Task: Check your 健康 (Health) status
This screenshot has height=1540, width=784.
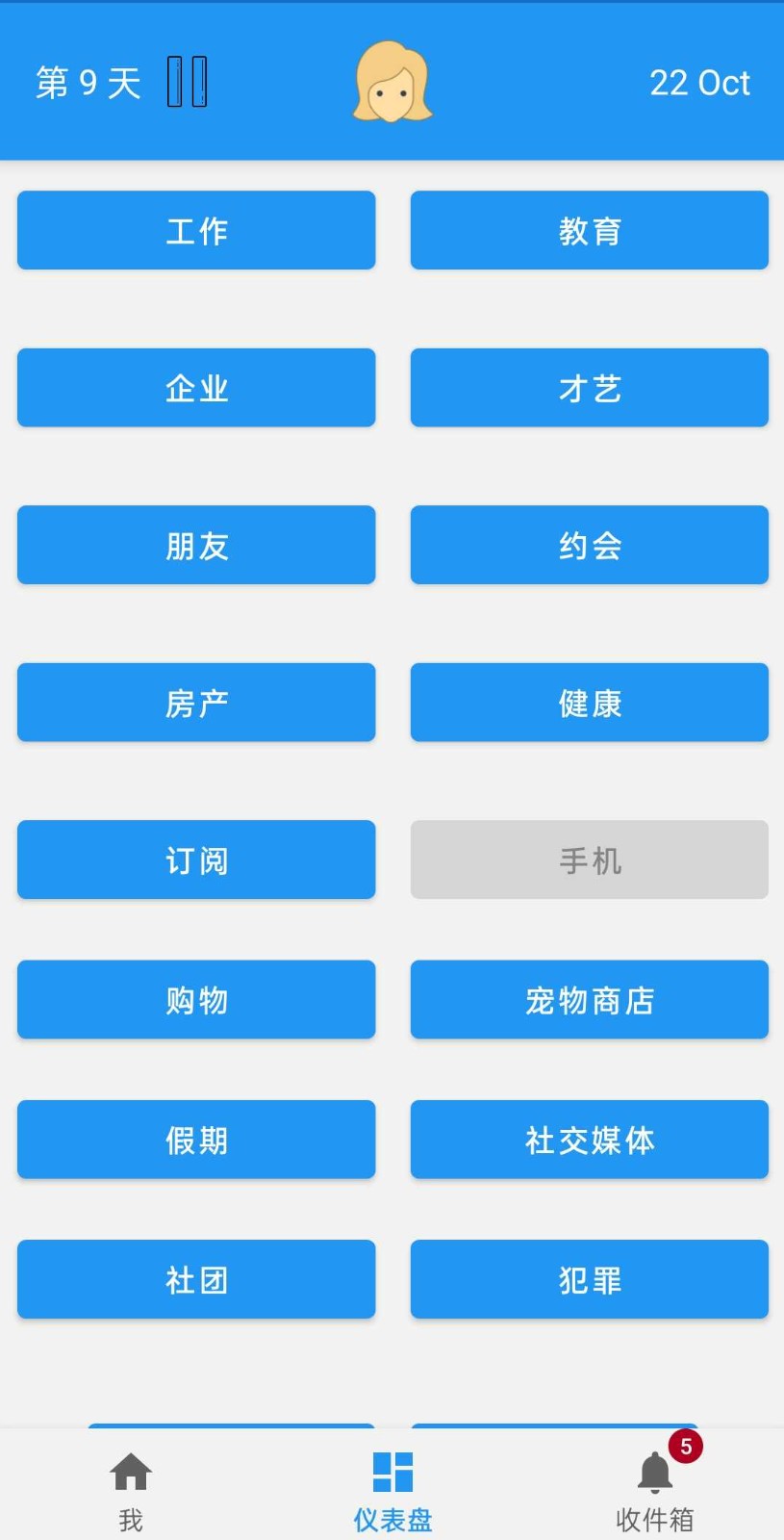Action: click(x=589, y=703)
